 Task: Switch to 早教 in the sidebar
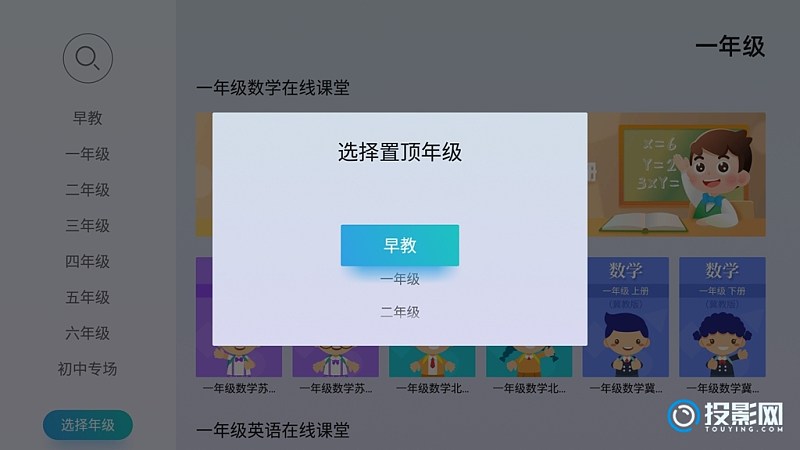coord(87,118)
